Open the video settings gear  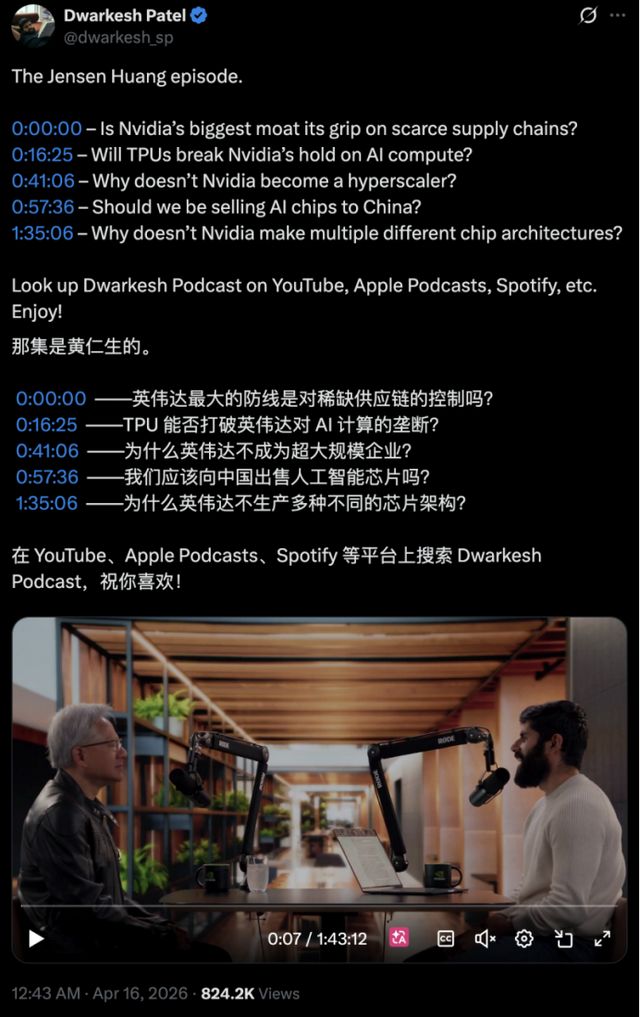[x=524, y=938]
